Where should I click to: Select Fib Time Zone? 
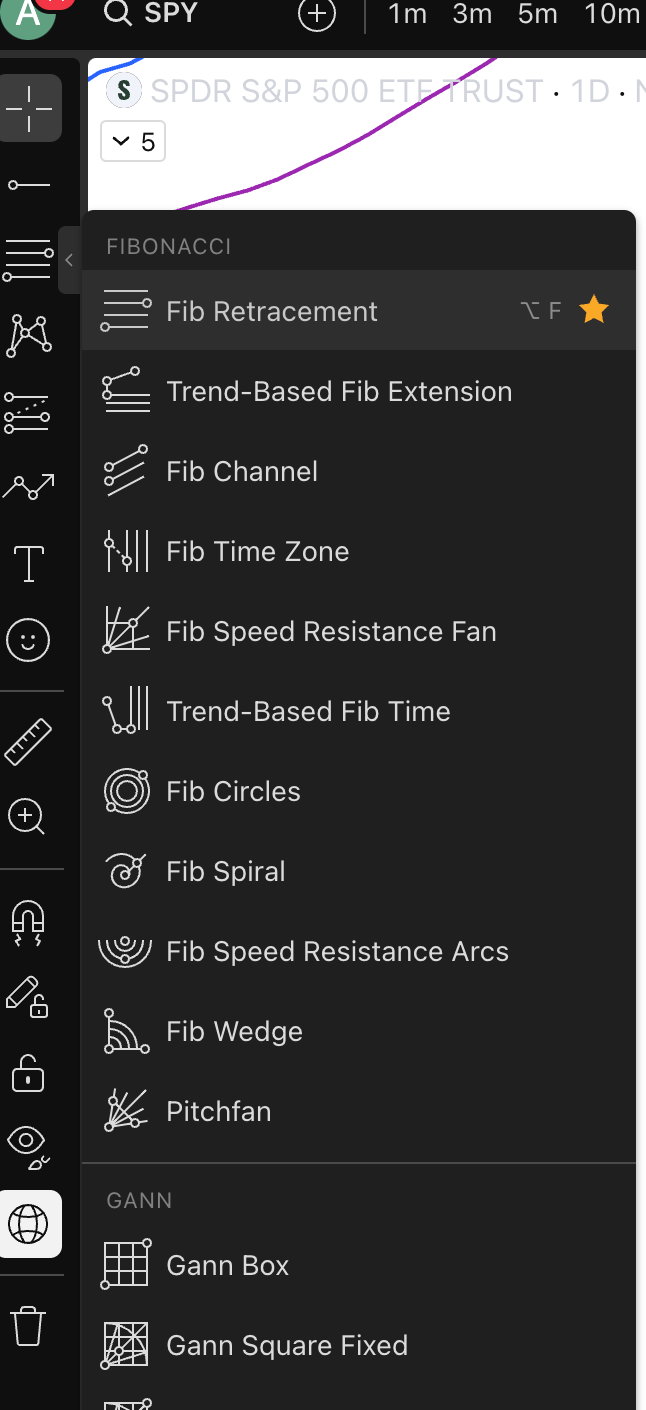pyautogui.click(x=358, y=551)
